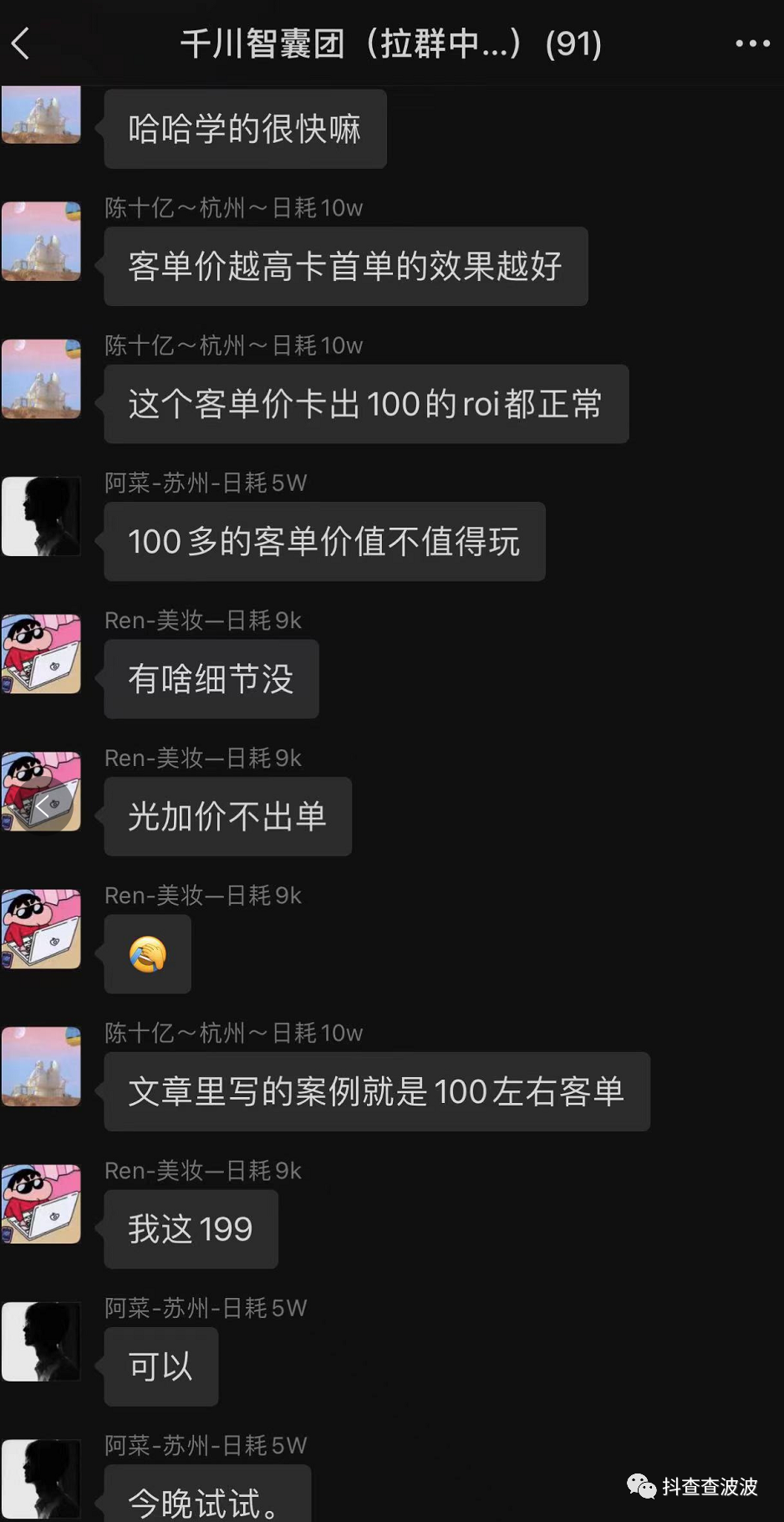Screen dimensions: 784x1522
Task: Go back from the 千川智囊团 group chat
Action: click(x=22, y=43)
